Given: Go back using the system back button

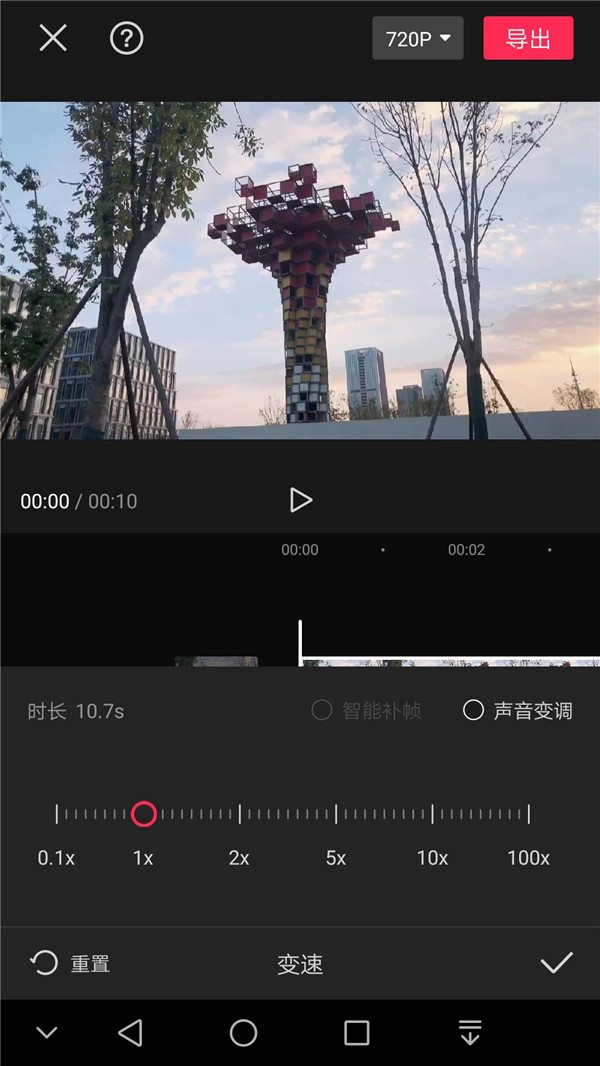Looking at the screenshot, I should (x=130, y=1033).
